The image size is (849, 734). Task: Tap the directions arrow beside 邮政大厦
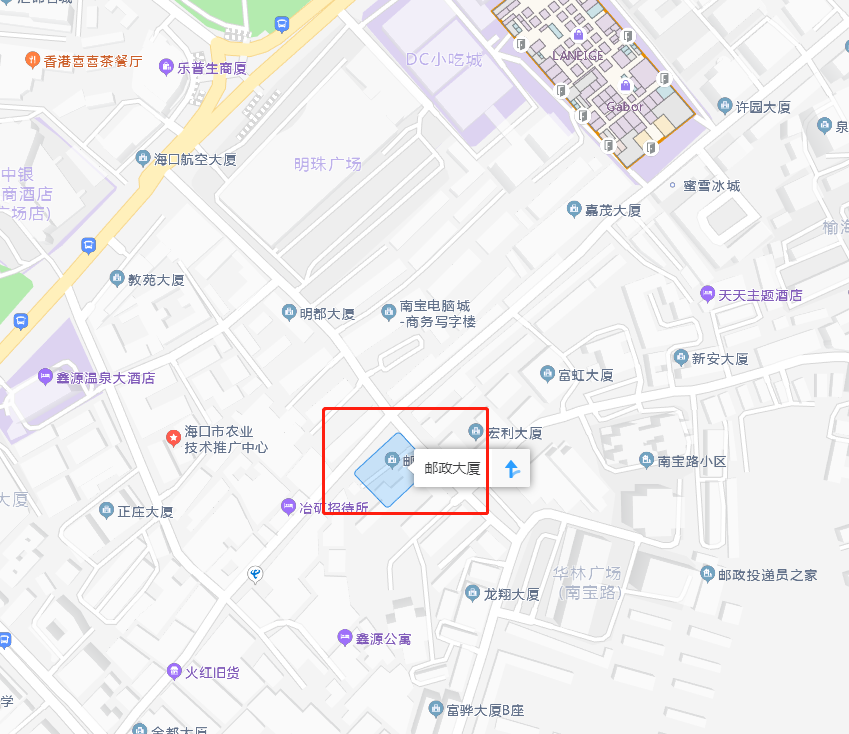pyautogui.click(x=512, y=468)
